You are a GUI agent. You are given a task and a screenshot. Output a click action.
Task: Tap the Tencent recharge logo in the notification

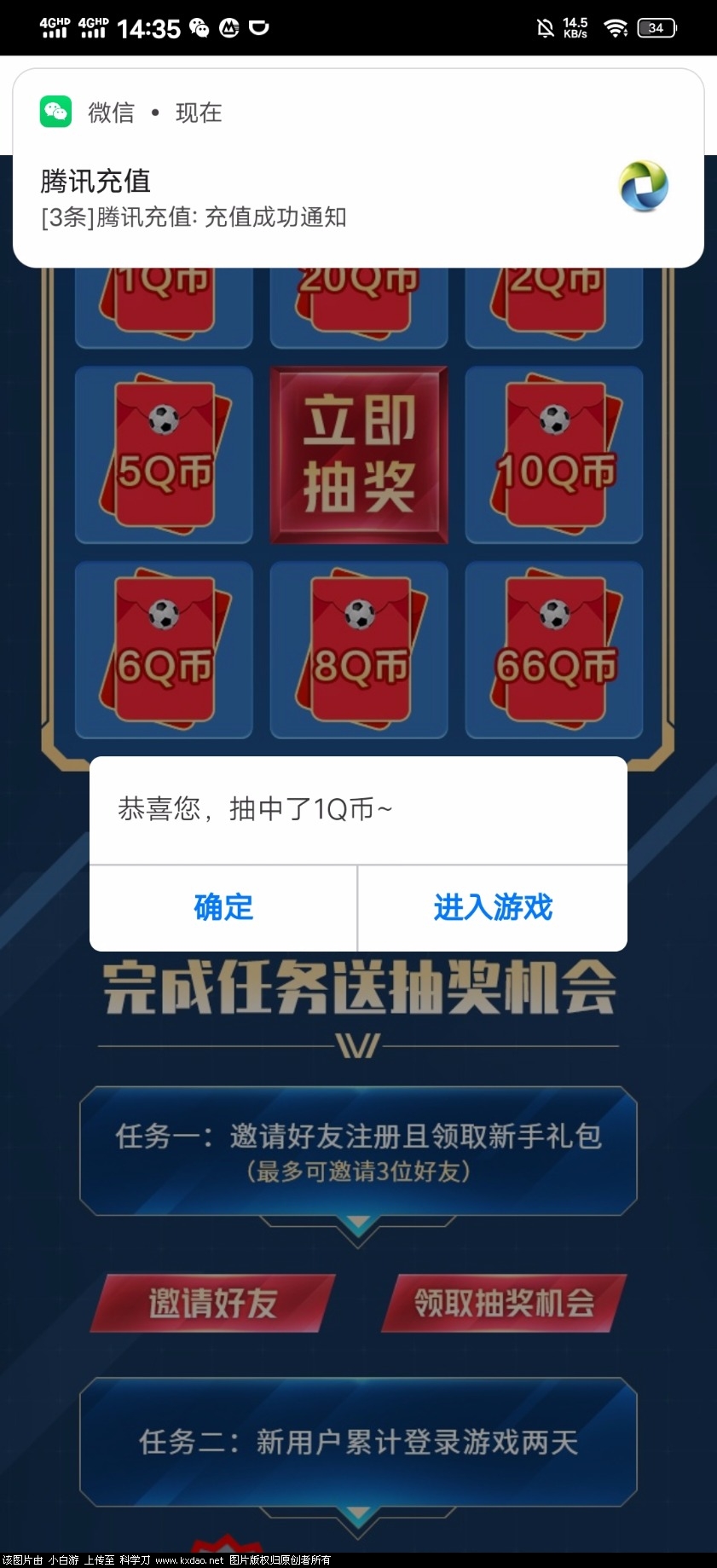click(644, 186)
